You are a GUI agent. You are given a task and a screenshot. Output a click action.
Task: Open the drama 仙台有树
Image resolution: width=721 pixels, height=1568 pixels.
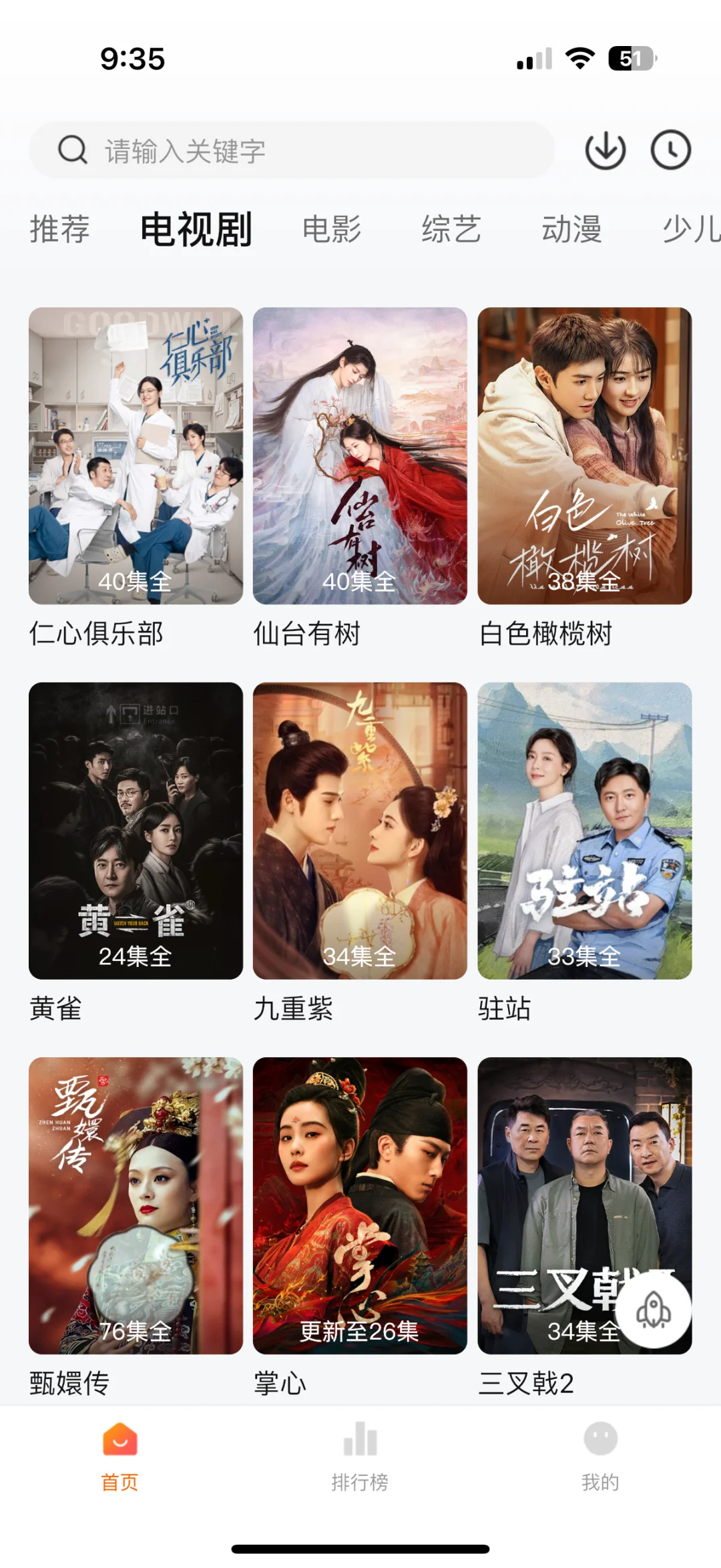coord(360,455)
